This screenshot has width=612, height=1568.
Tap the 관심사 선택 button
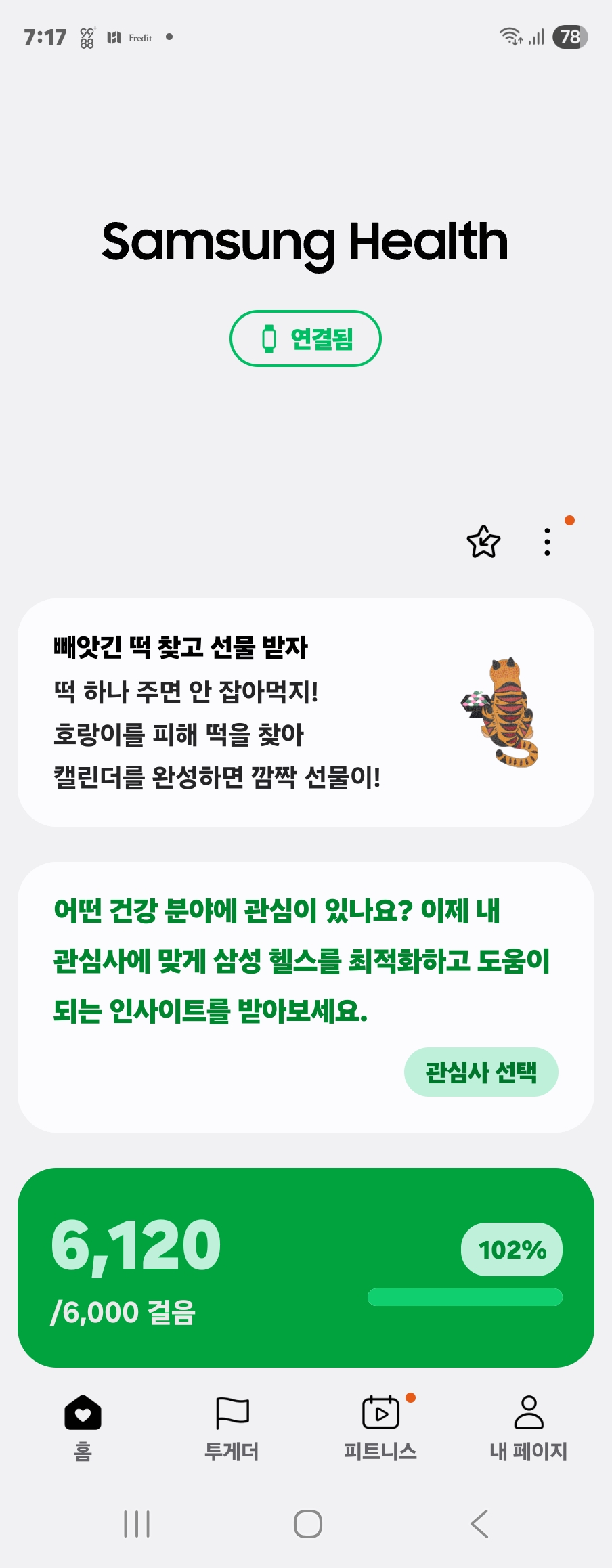tap(481, 1072)
